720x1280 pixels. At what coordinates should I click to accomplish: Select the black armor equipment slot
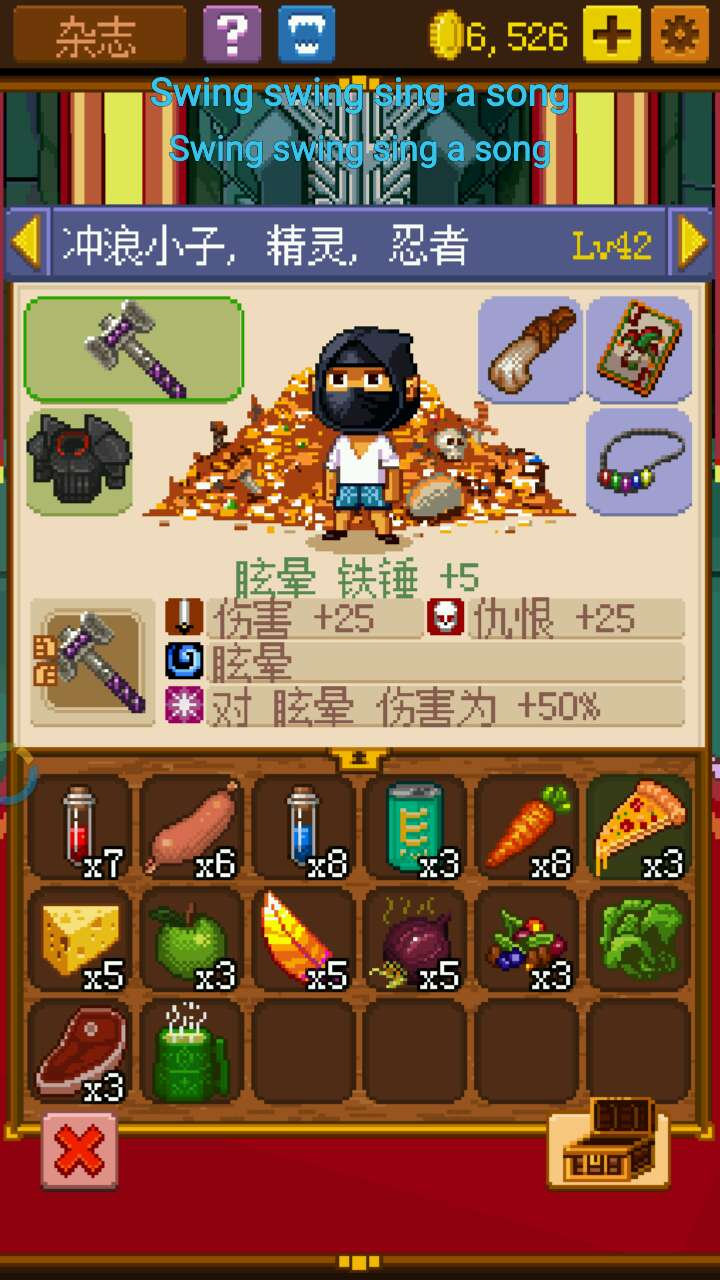(79, 462)
